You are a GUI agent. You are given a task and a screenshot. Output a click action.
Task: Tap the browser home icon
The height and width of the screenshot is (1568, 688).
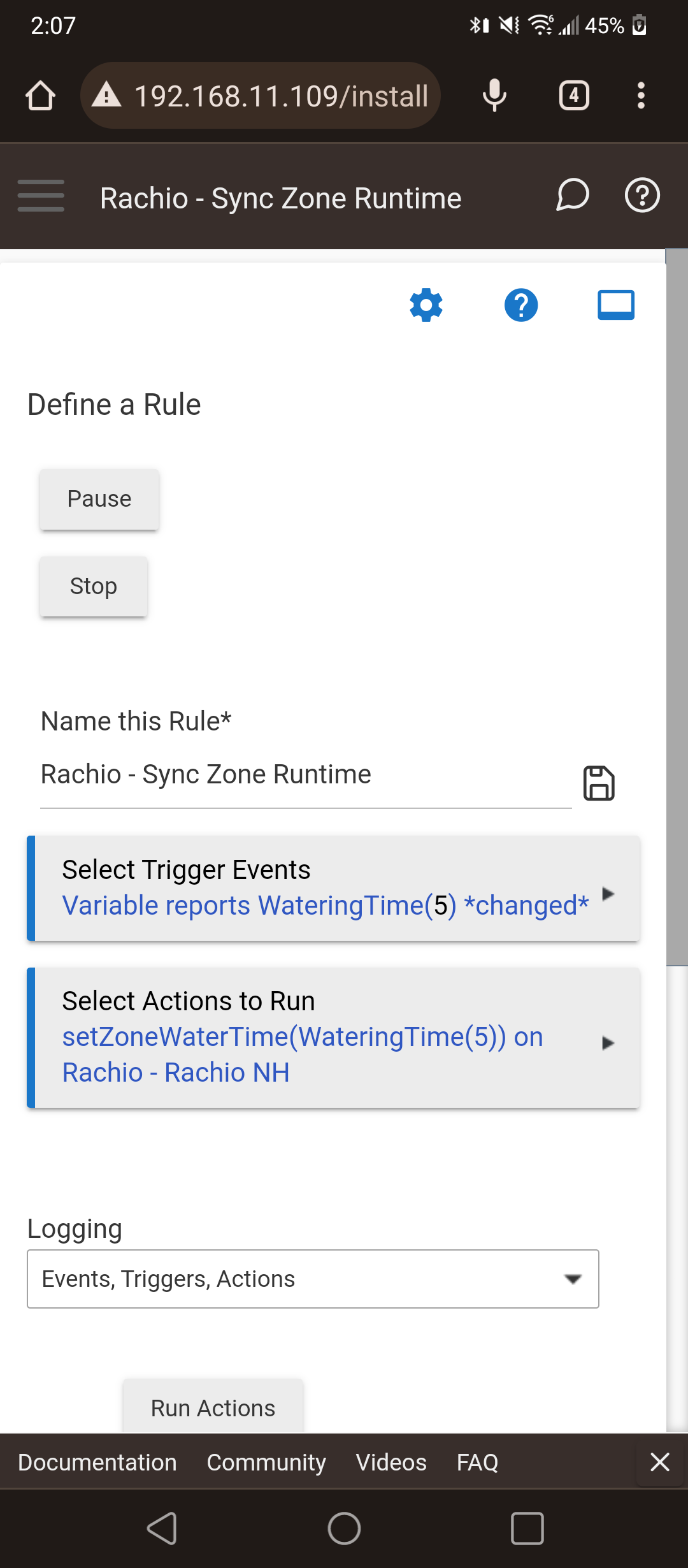[x=40, y=95]
